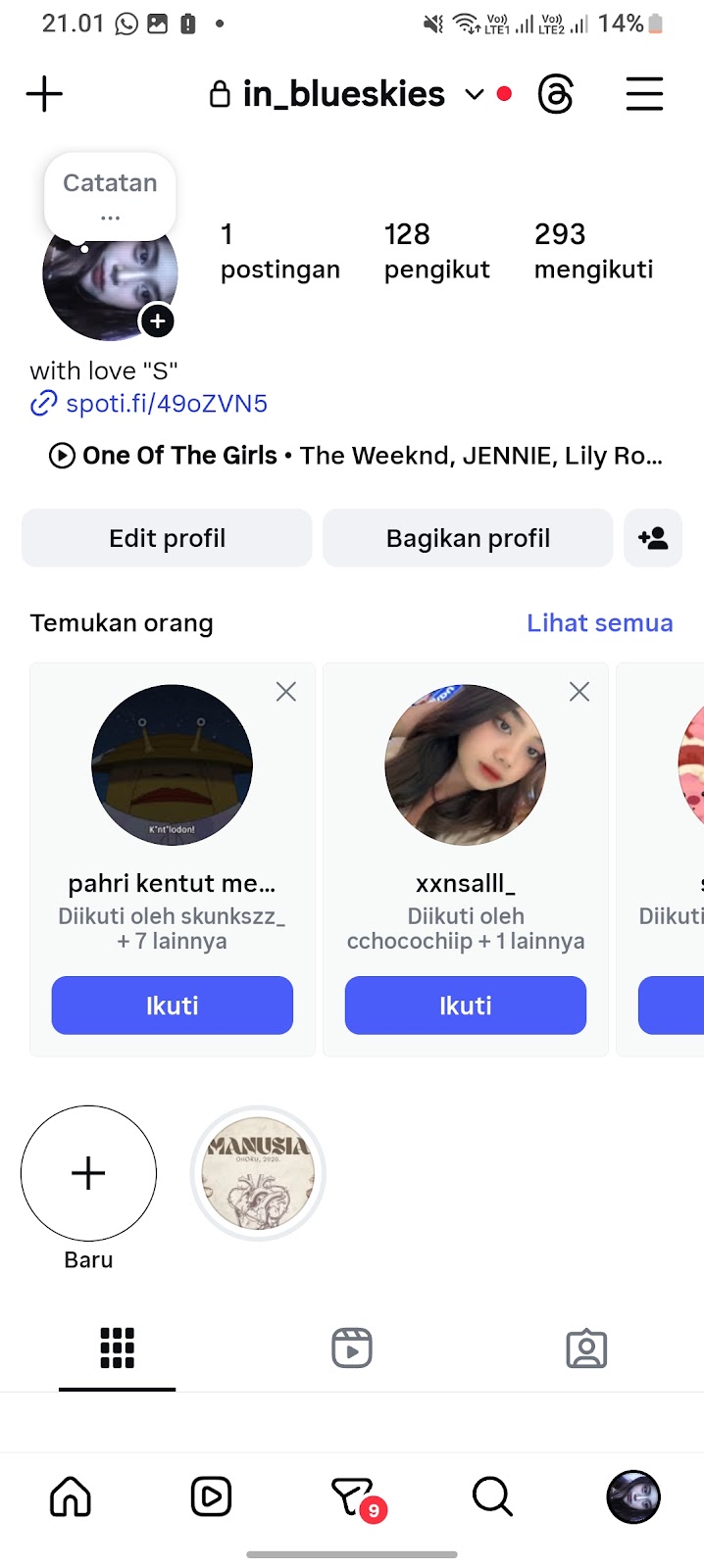Open the MANUSIA story highlight
This screenshot has width=704, height=1568.
pos(258,1173)
